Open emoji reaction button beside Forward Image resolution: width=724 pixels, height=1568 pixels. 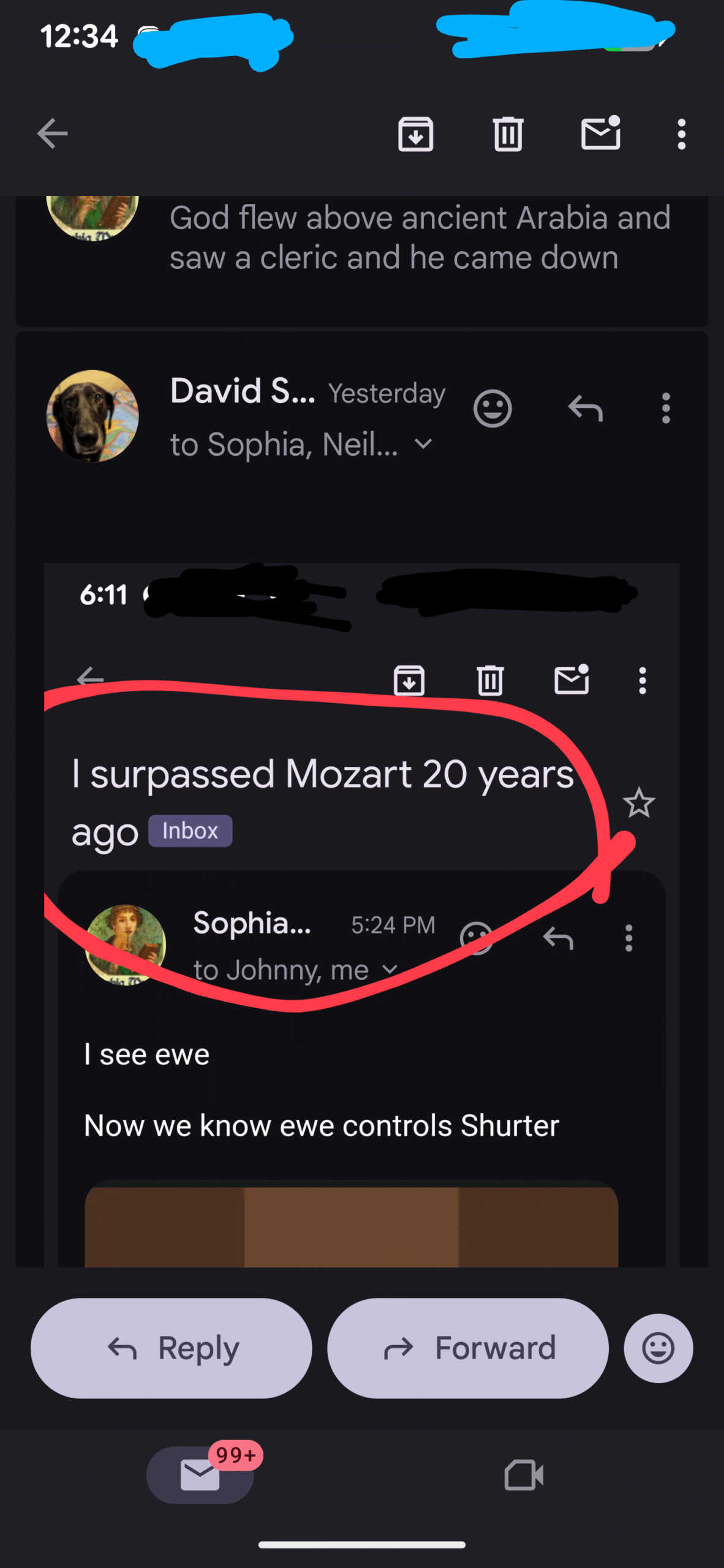(658, 1348)
